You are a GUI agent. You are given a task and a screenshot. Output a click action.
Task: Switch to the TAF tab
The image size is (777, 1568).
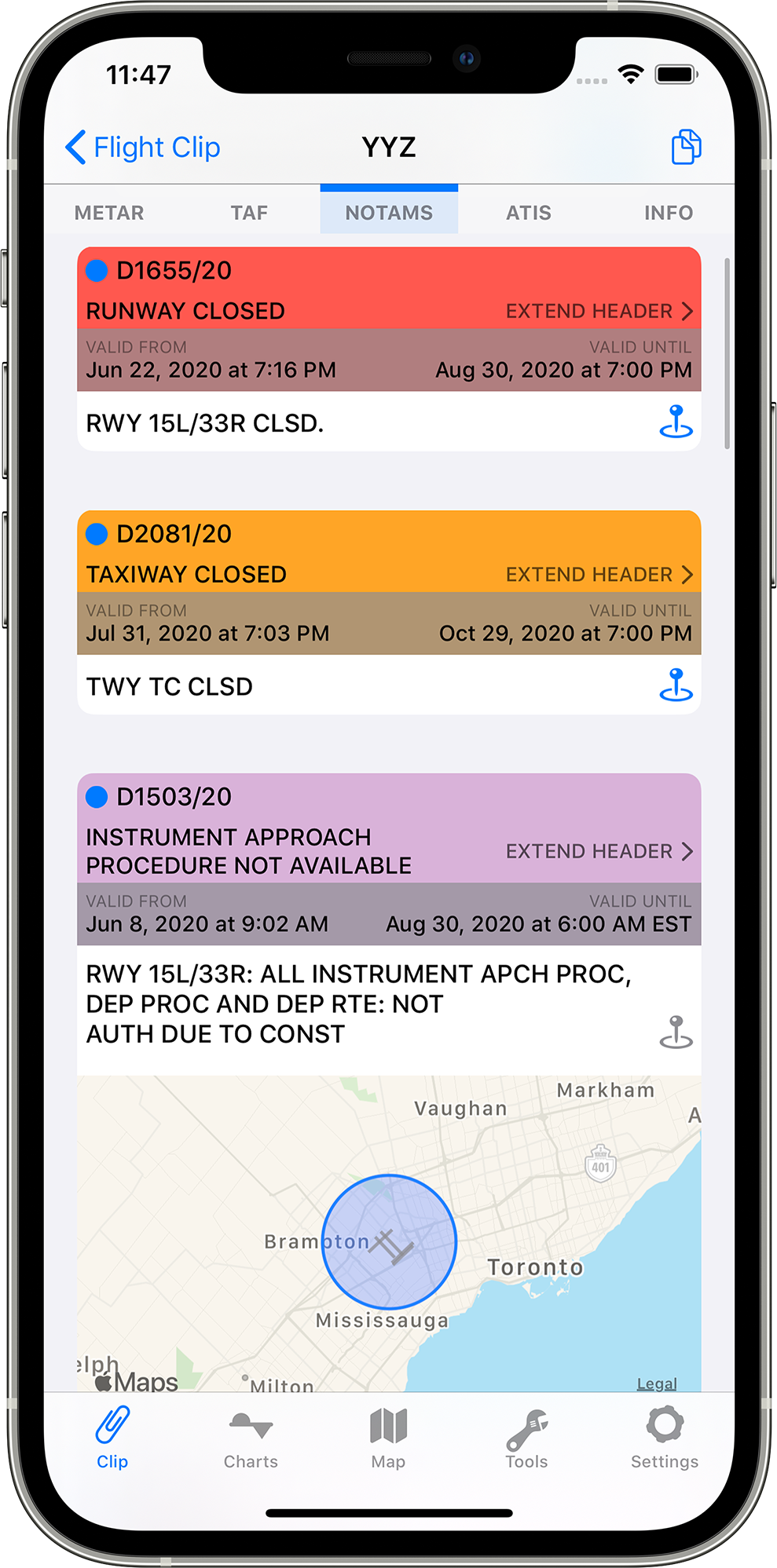coord(249,213)
